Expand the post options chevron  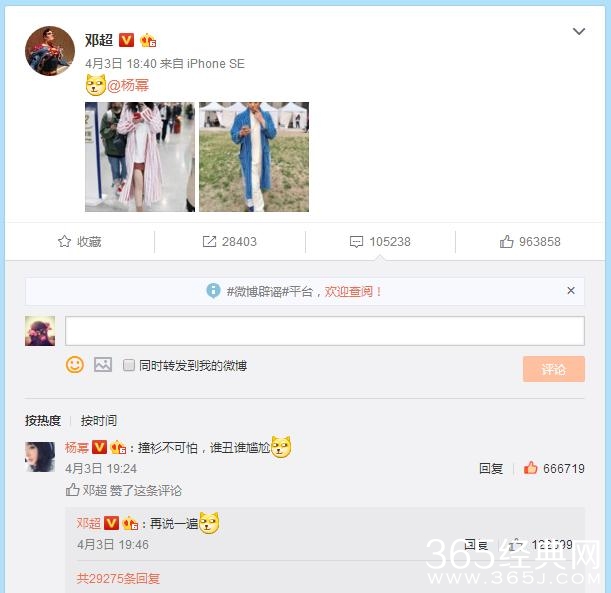click(x=578, y=32)
